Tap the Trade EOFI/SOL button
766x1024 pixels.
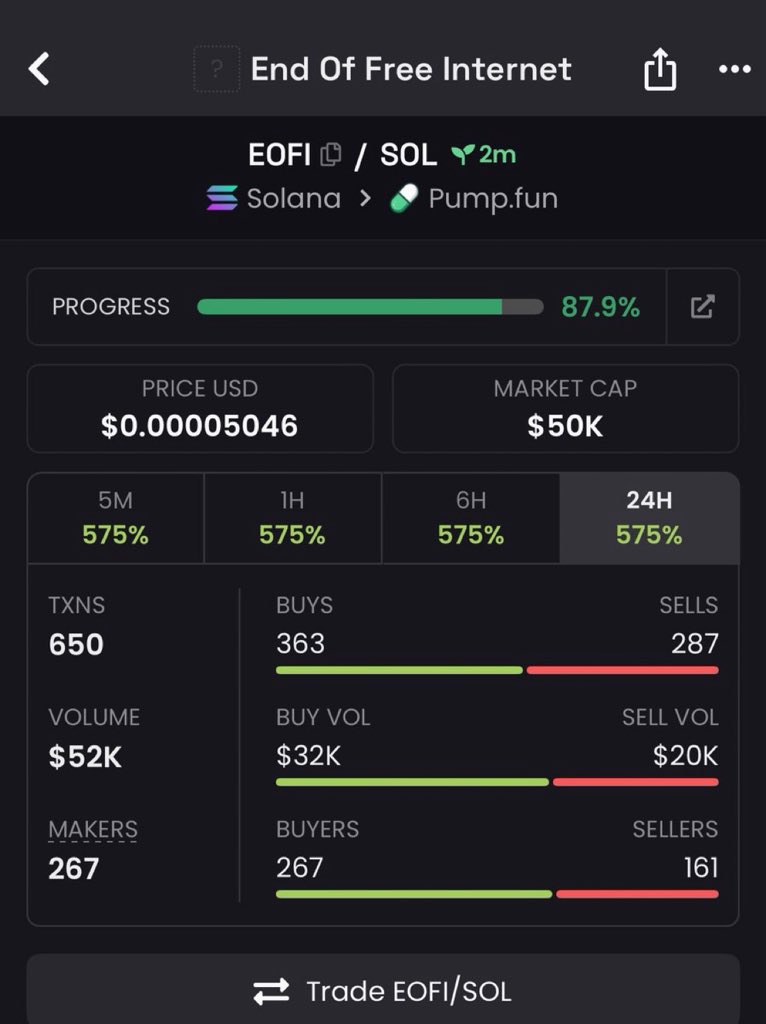(x=383, y=990)
